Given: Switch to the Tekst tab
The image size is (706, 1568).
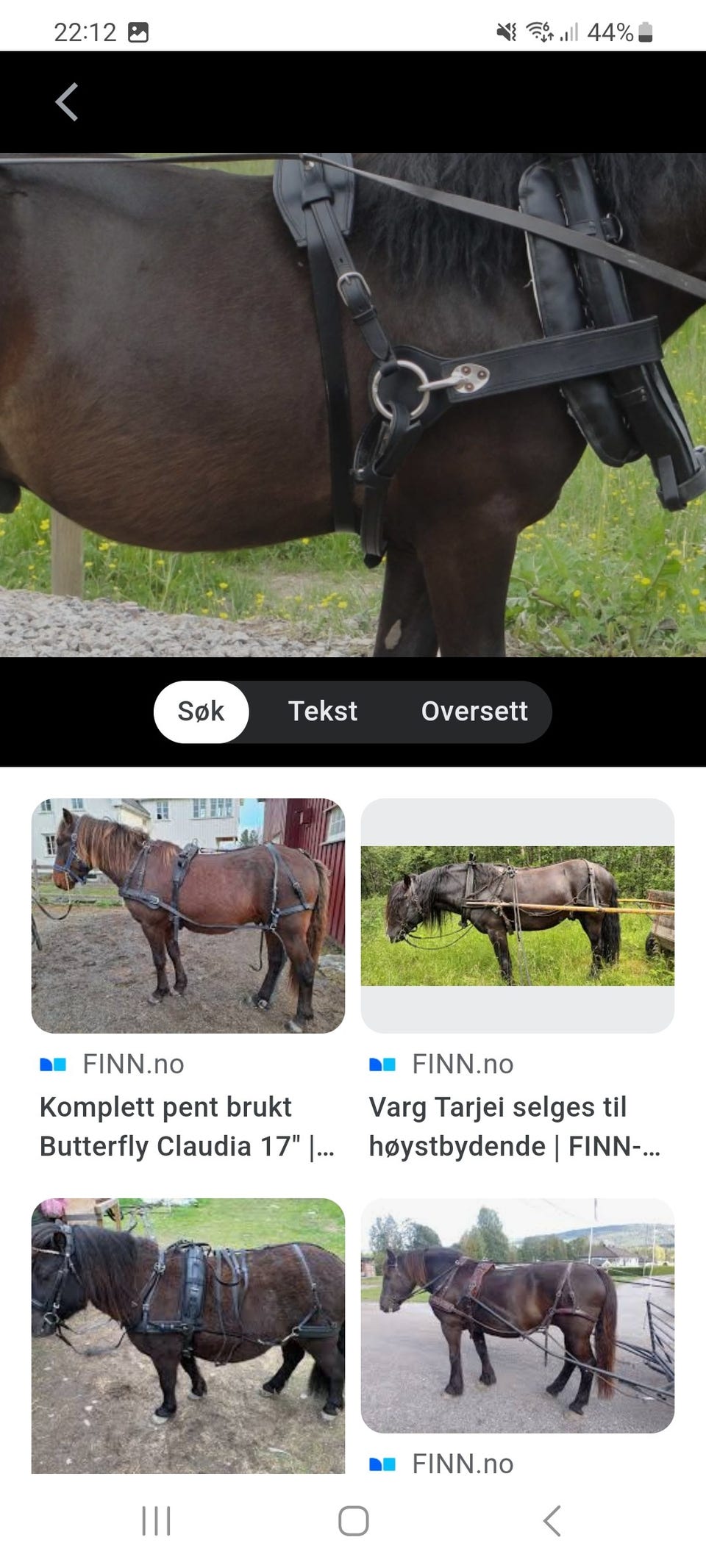Looking at the screenshot, I should (x=323, y=711).
